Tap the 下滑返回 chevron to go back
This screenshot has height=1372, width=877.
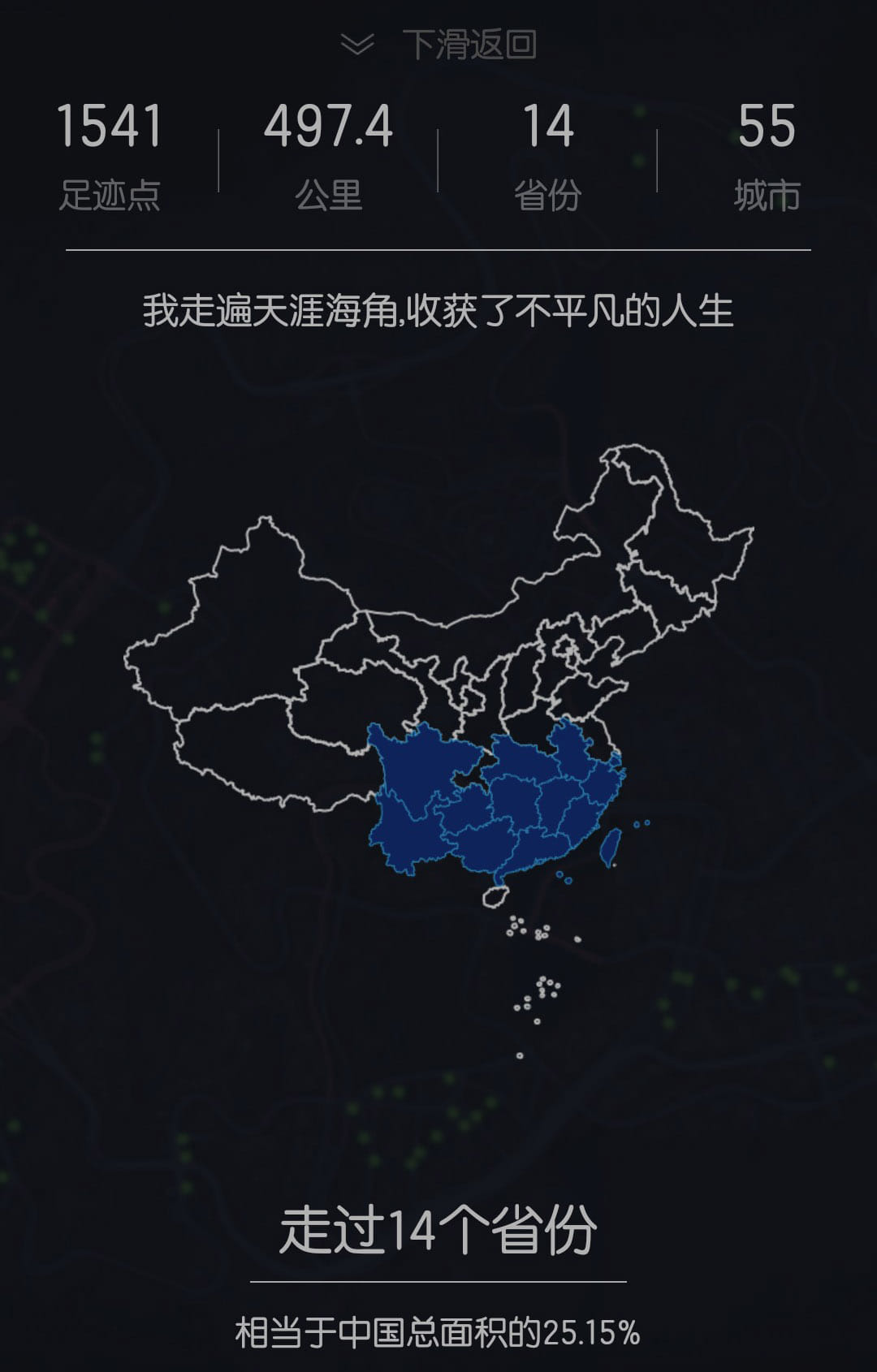click(x=357, y=45)
